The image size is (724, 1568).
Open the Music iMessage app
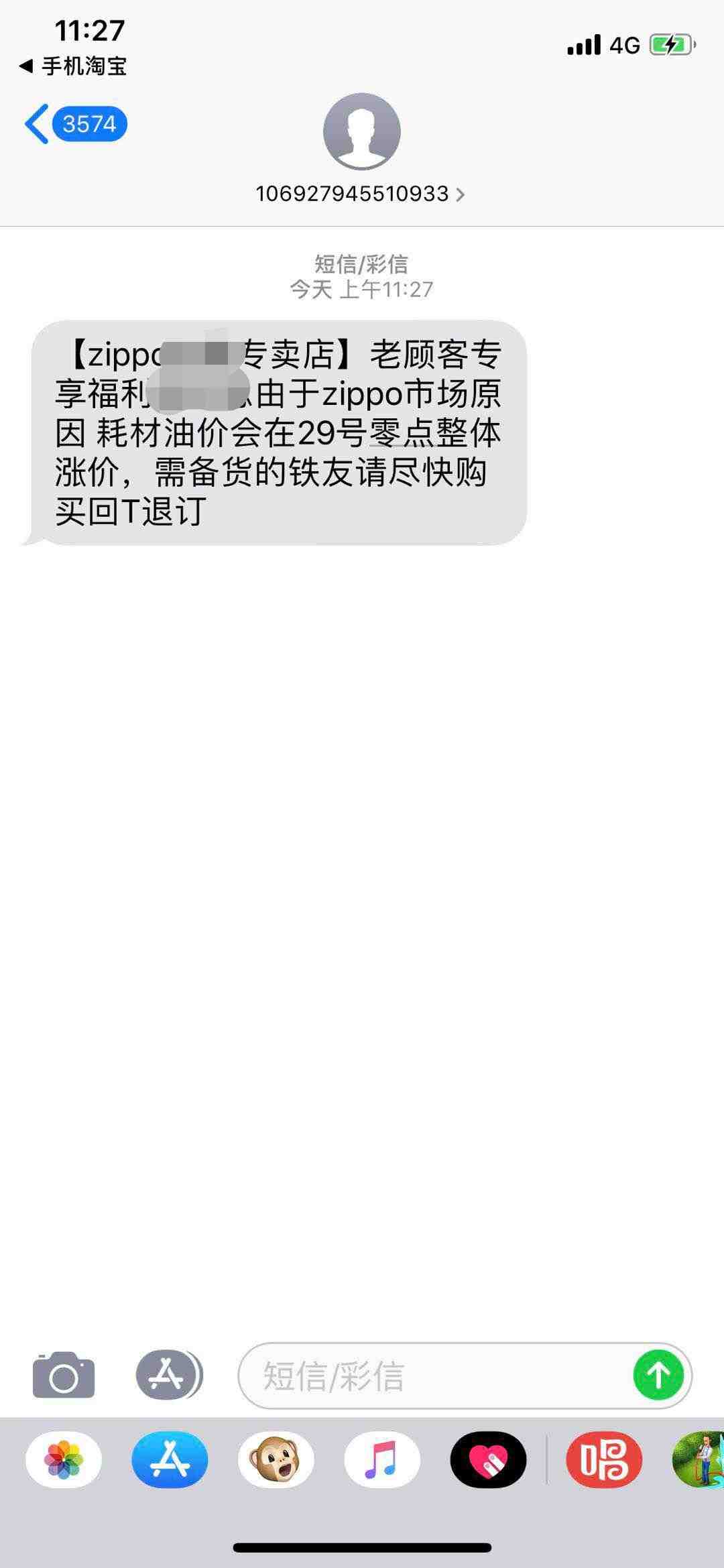pyautogui.click(x=382, y=1460)
